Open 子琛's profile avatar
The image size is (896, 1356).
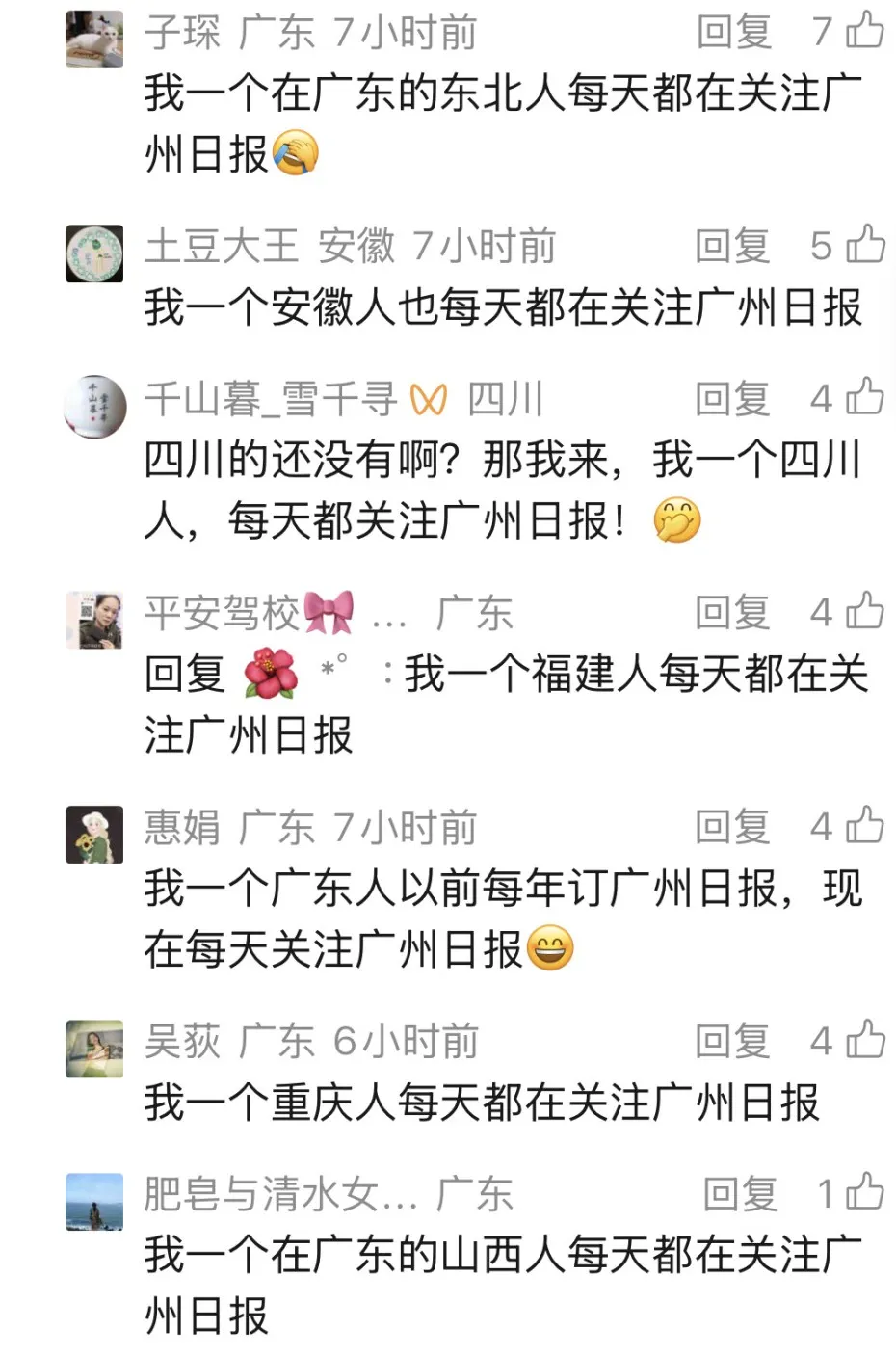94,39
